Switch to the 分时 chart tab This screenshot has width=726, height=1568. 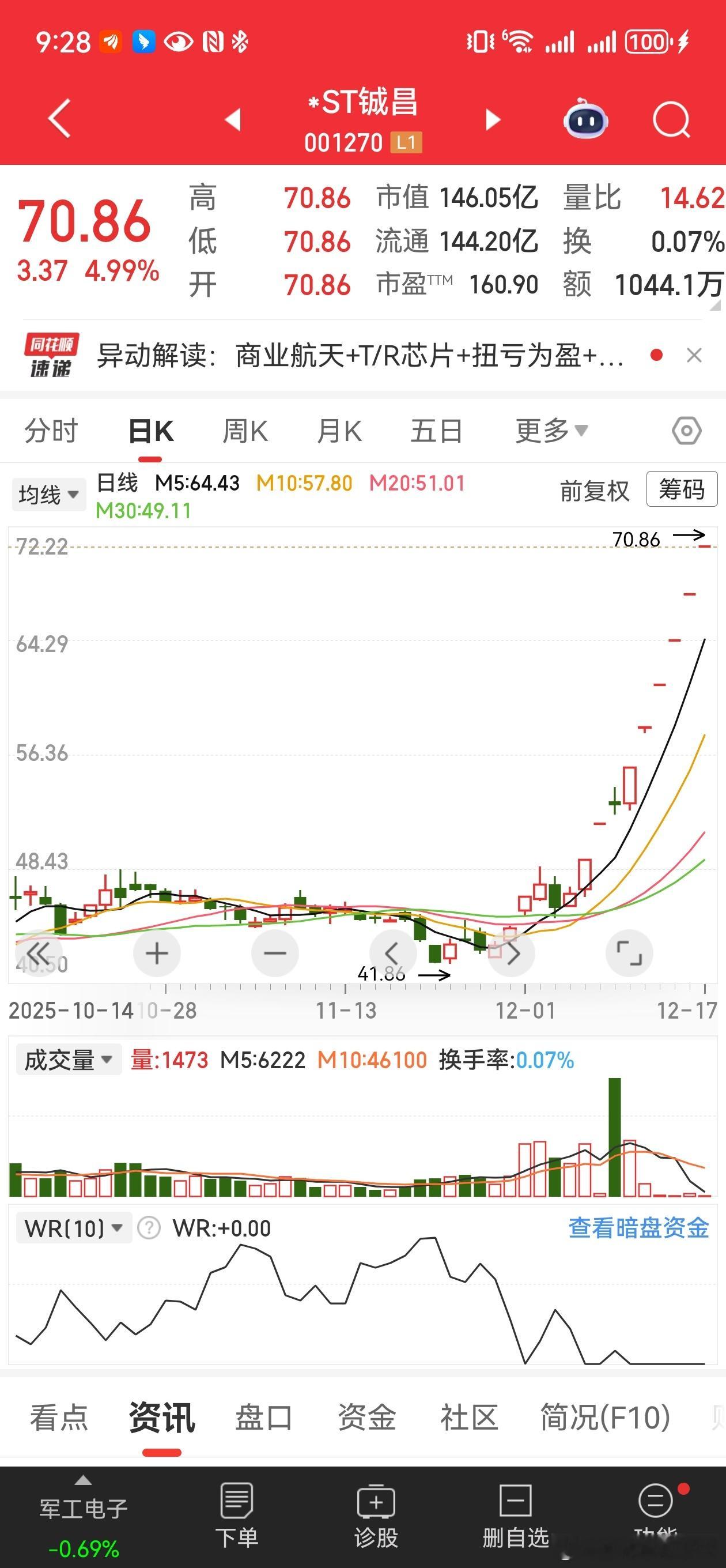[51, 432]
